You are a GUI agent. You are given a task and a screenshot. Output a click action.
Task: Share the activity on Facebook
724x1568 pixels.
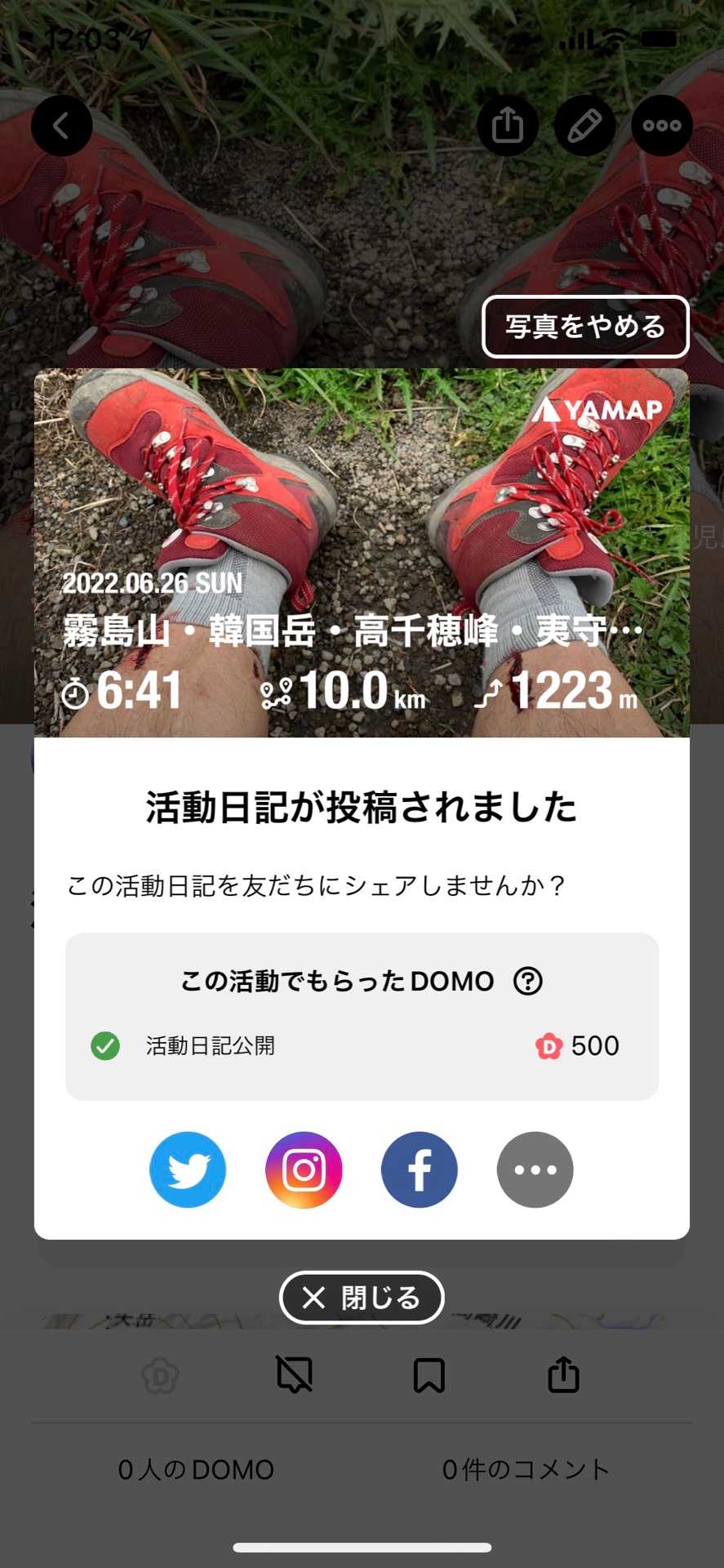[420, 1169]
